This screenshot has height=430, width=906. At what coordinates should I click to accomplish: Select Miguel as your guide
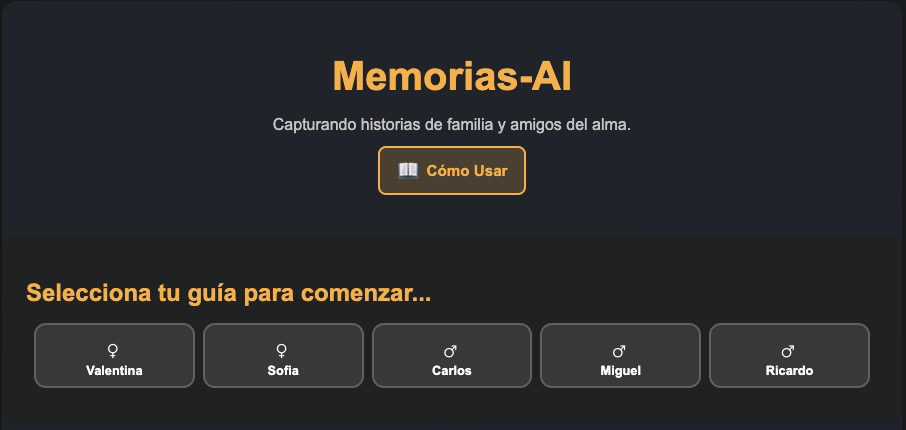point(620,355)
